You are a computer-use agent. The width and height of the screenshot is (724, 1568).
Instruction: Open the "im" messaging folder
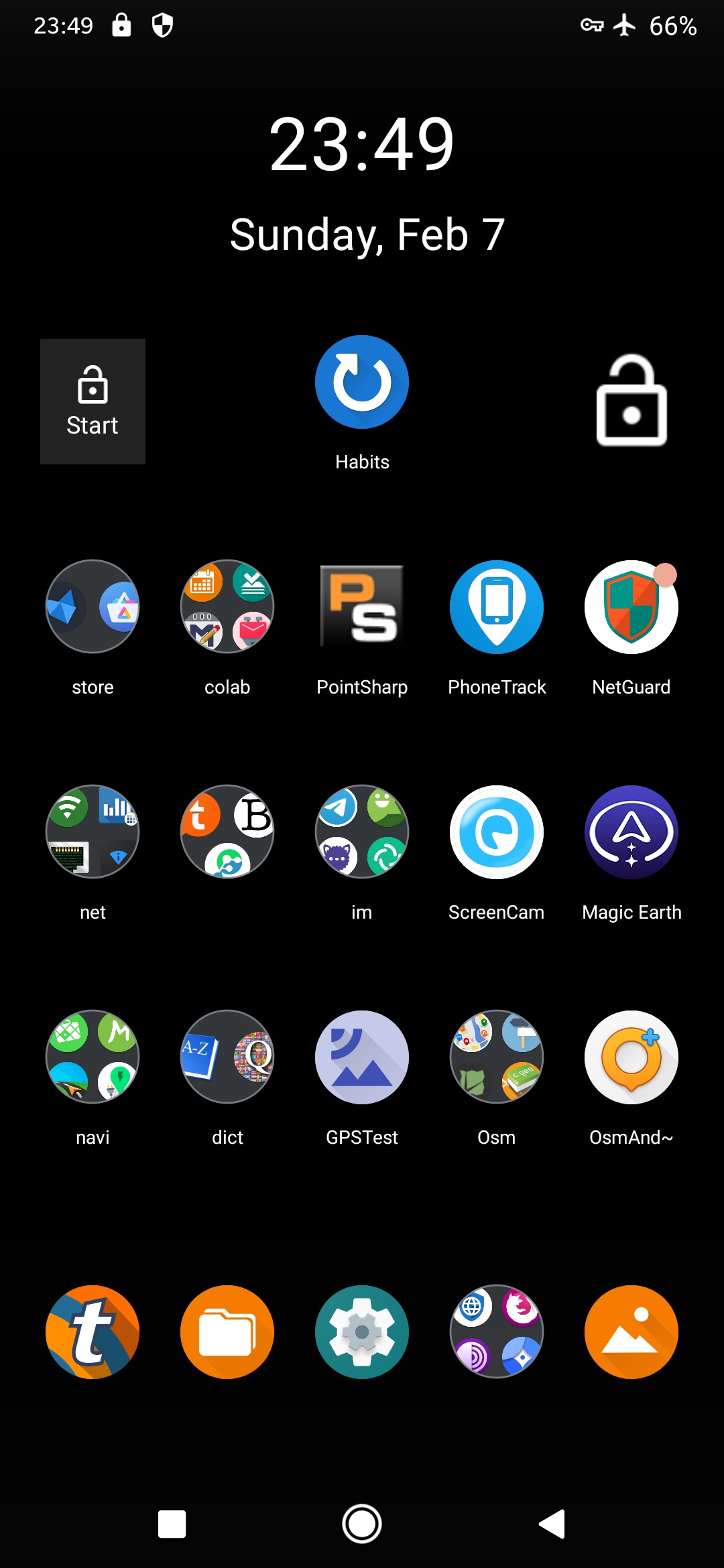[361, 832]
